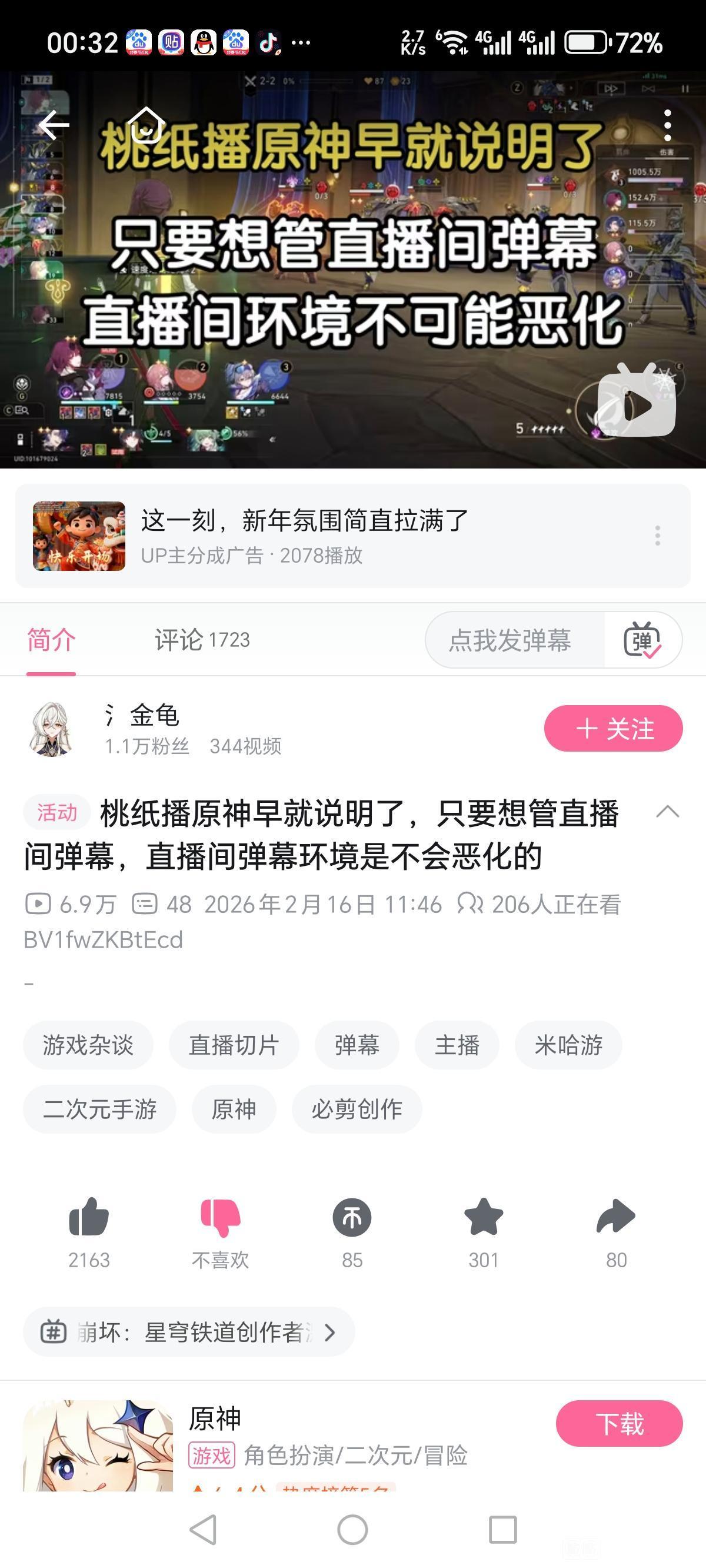Go back using the video's back arrow
Viewport: 706px width, 1568px height.
[54, 125]
